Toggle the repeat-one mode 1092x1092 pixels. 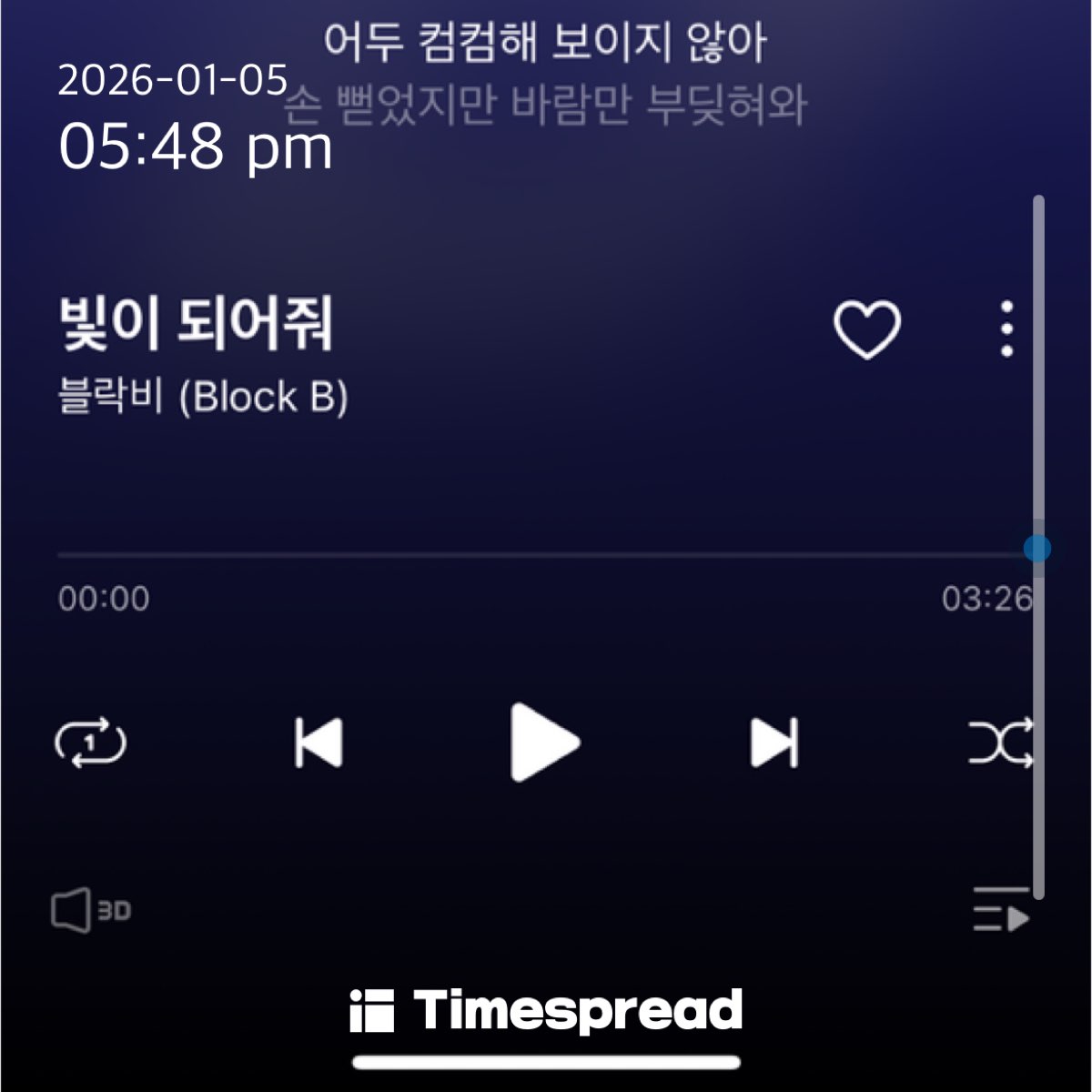[x=90, y=743]
